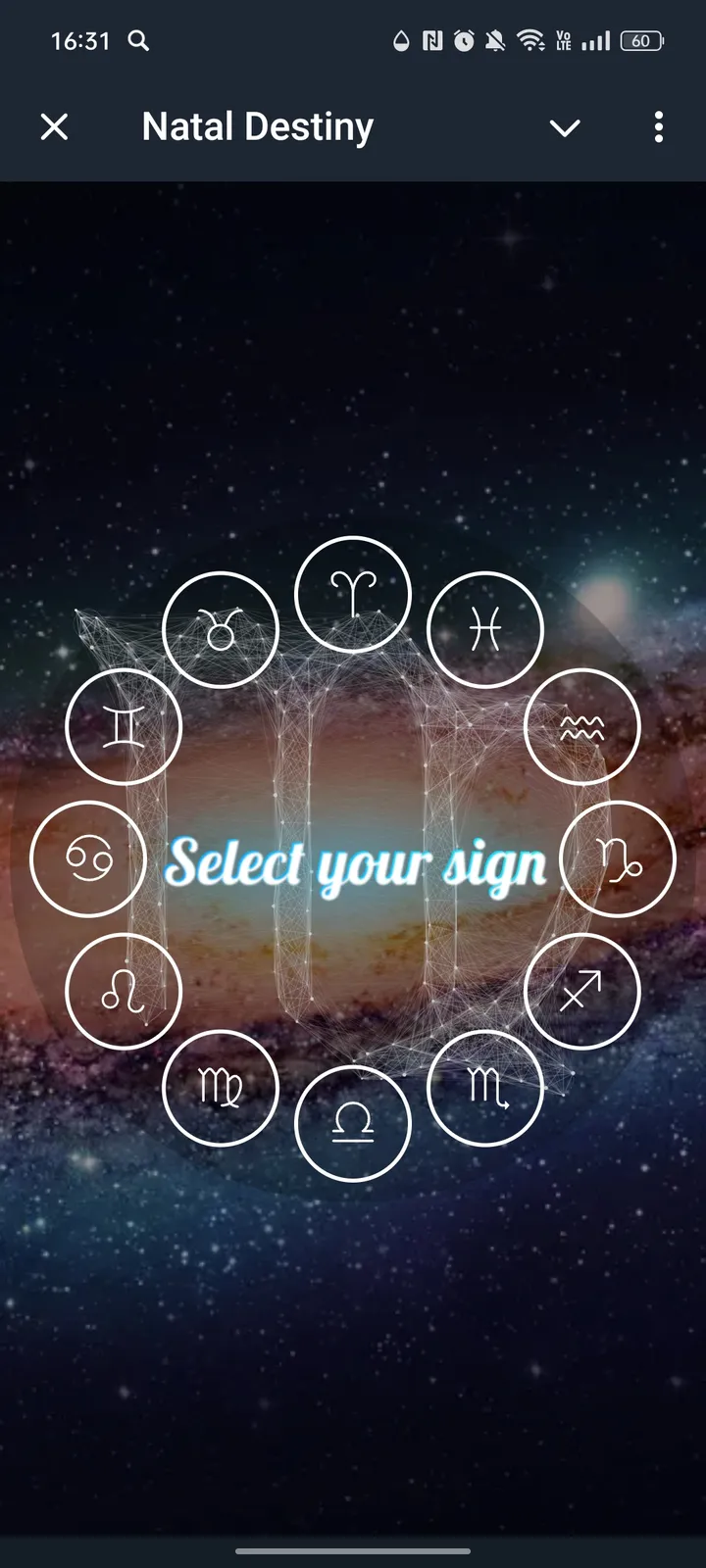Select the Libra sign
The width and height of the screenshot is (706, 1568).
click(353, 1123)
